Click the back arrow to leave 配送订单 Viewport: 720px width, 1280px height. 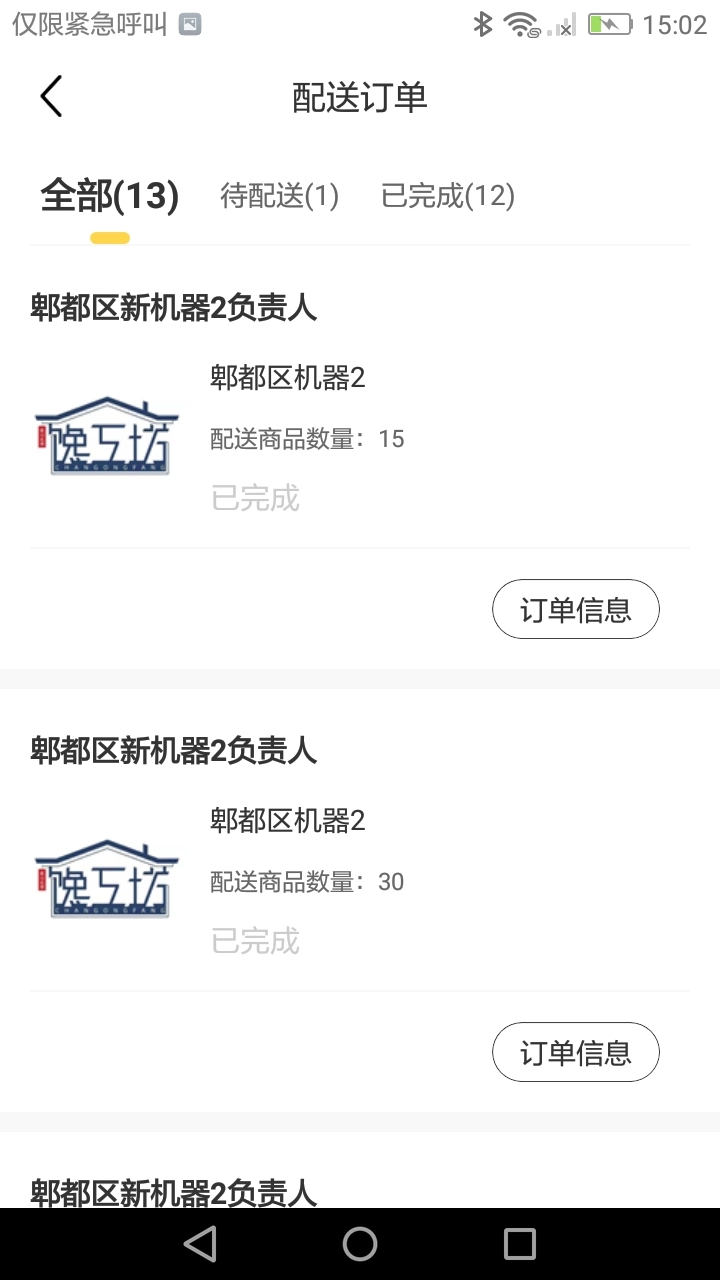pyautogui.click(x=50, y=95)
